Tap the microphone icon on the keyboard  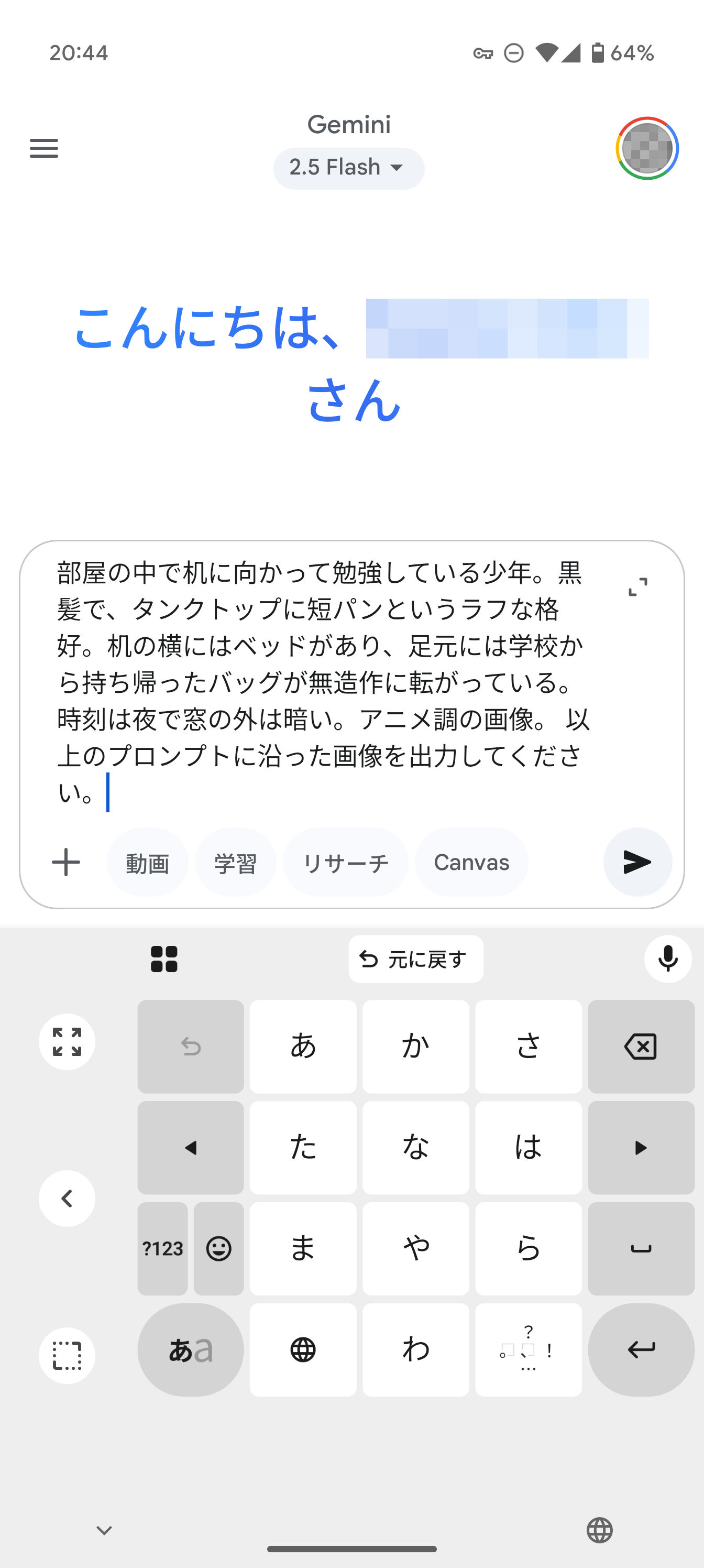pyautogui.click(x=667, y=958)
